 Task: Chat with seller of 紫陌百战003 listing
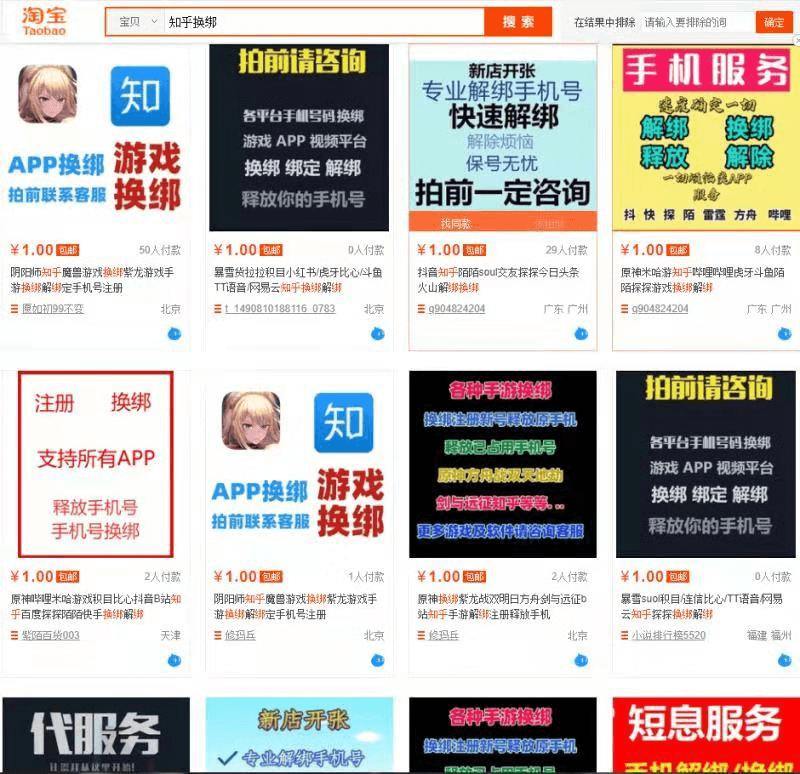(174, 661)
